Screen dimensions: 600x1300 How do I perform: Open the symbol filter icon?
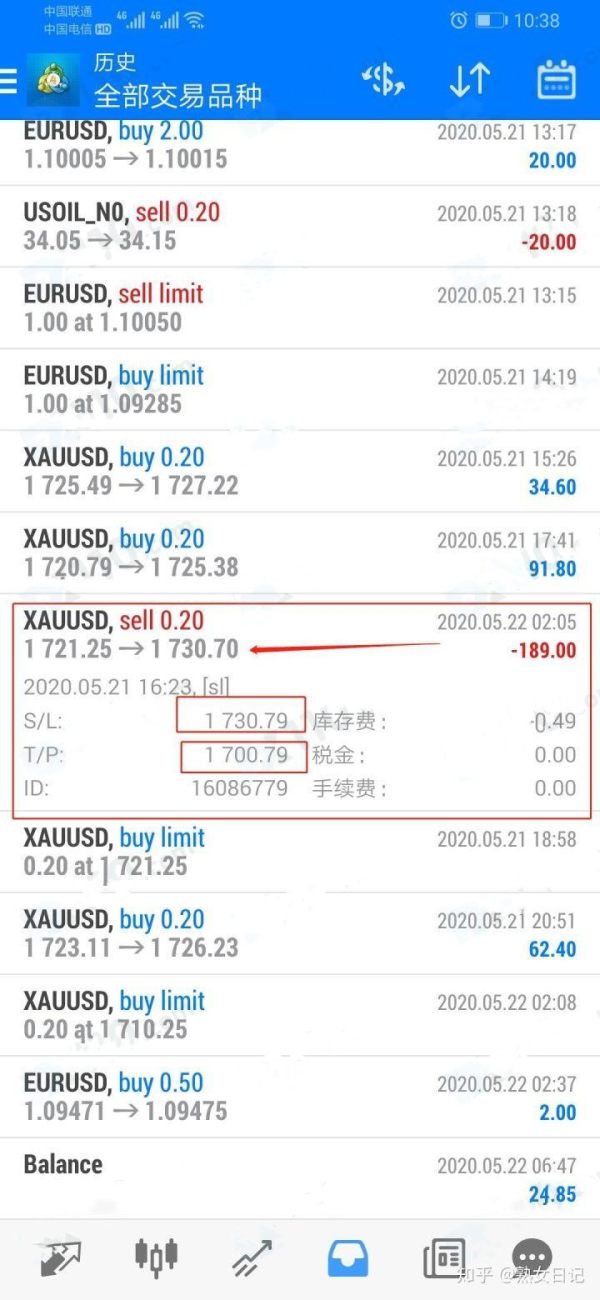(382, 81)
